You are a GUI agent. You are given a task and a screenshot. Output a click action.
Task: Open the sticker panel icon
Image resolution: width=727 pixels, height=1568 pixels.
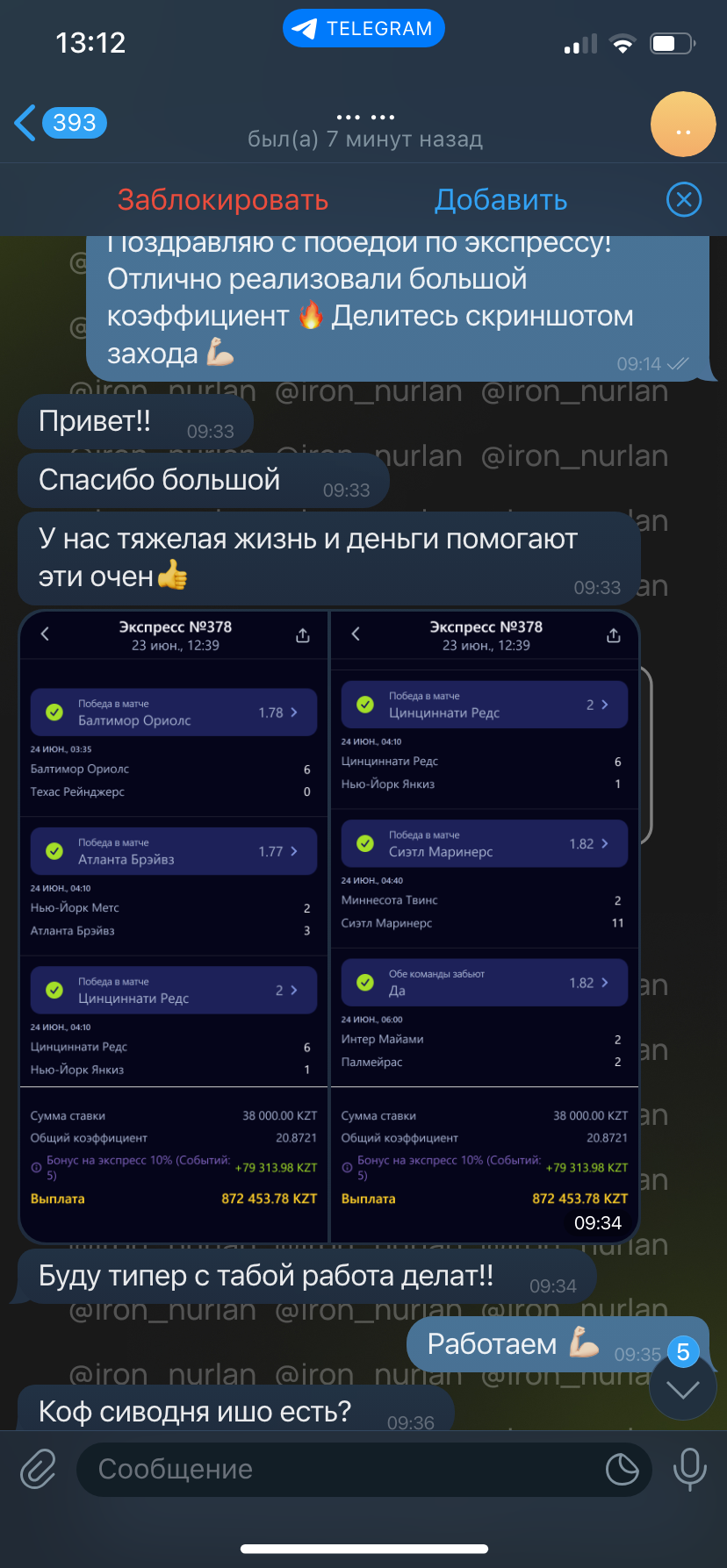click(x=623, y=1469)
